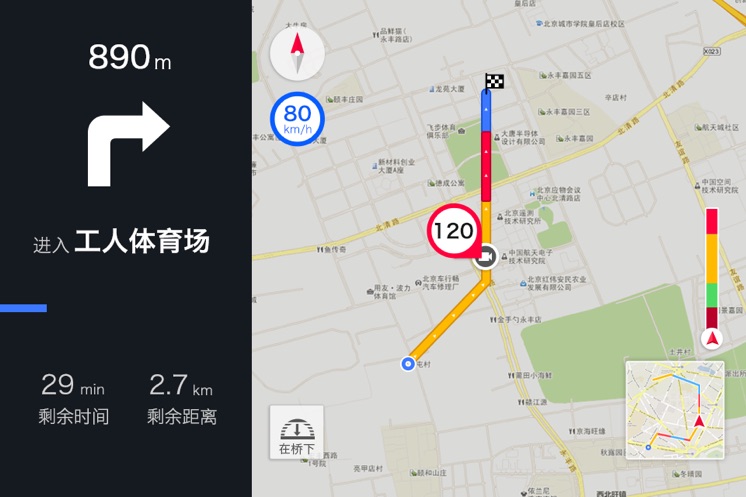746x497 pixels.
Task: Open the route overview mini map
Action: point(675,409)
